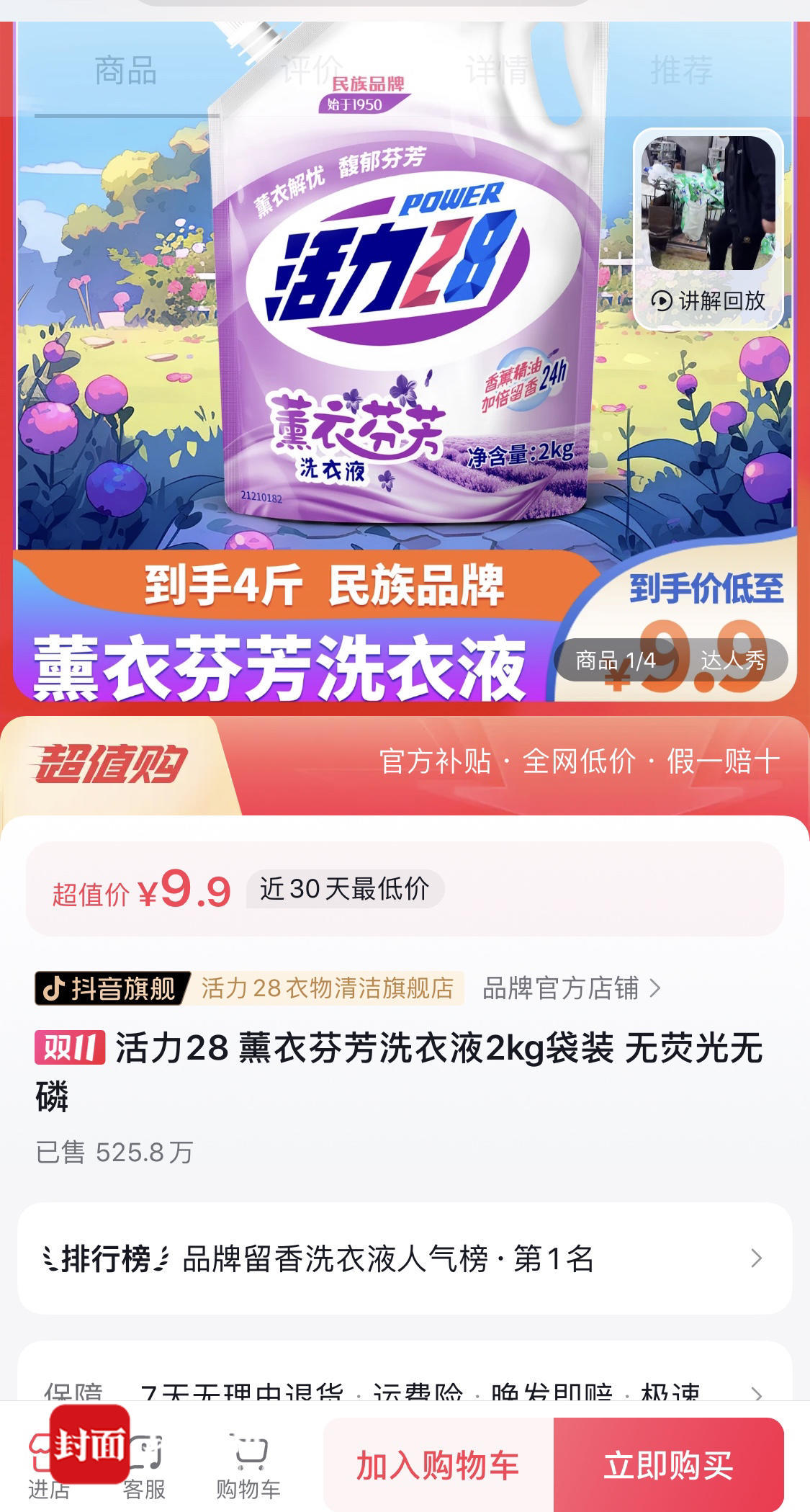The width and height of the screenshot is (810, 1512).
Task: Switch to the 推荐 tab
Action: [681, 71]
